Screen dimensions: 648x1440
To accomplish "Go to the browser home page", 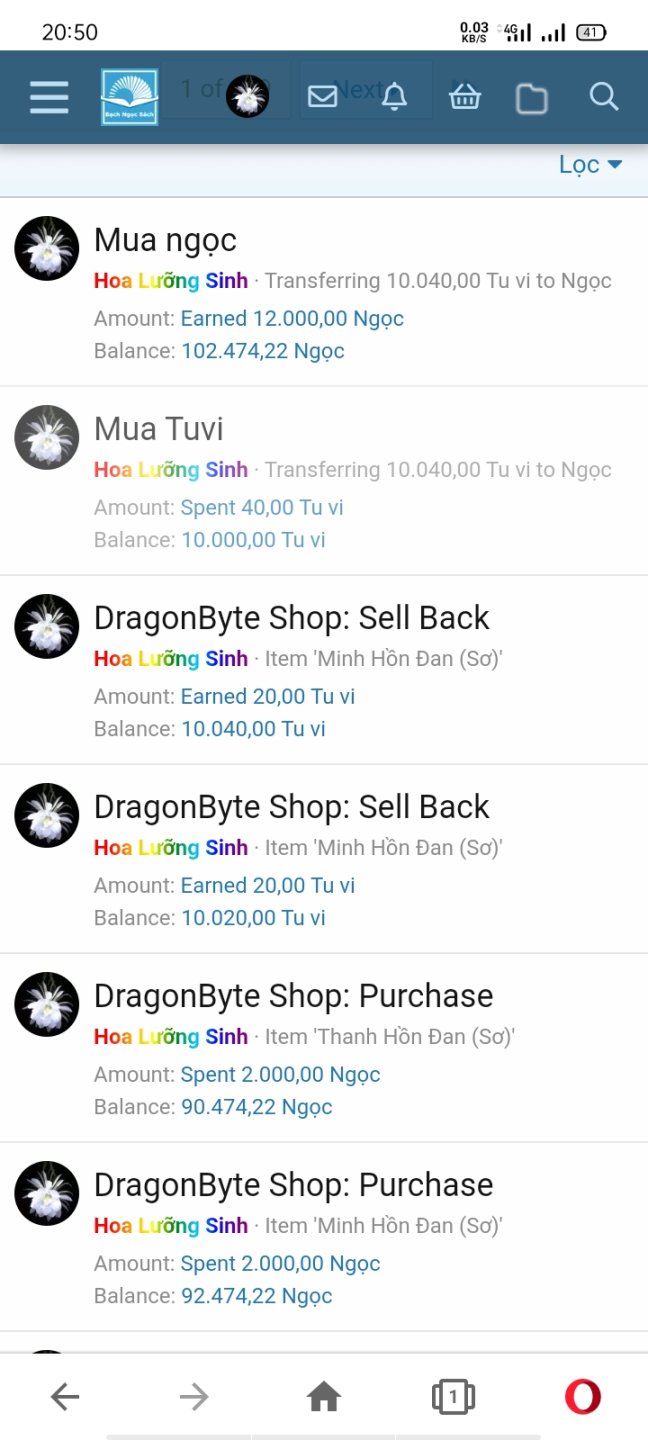I will (323, 1397).
